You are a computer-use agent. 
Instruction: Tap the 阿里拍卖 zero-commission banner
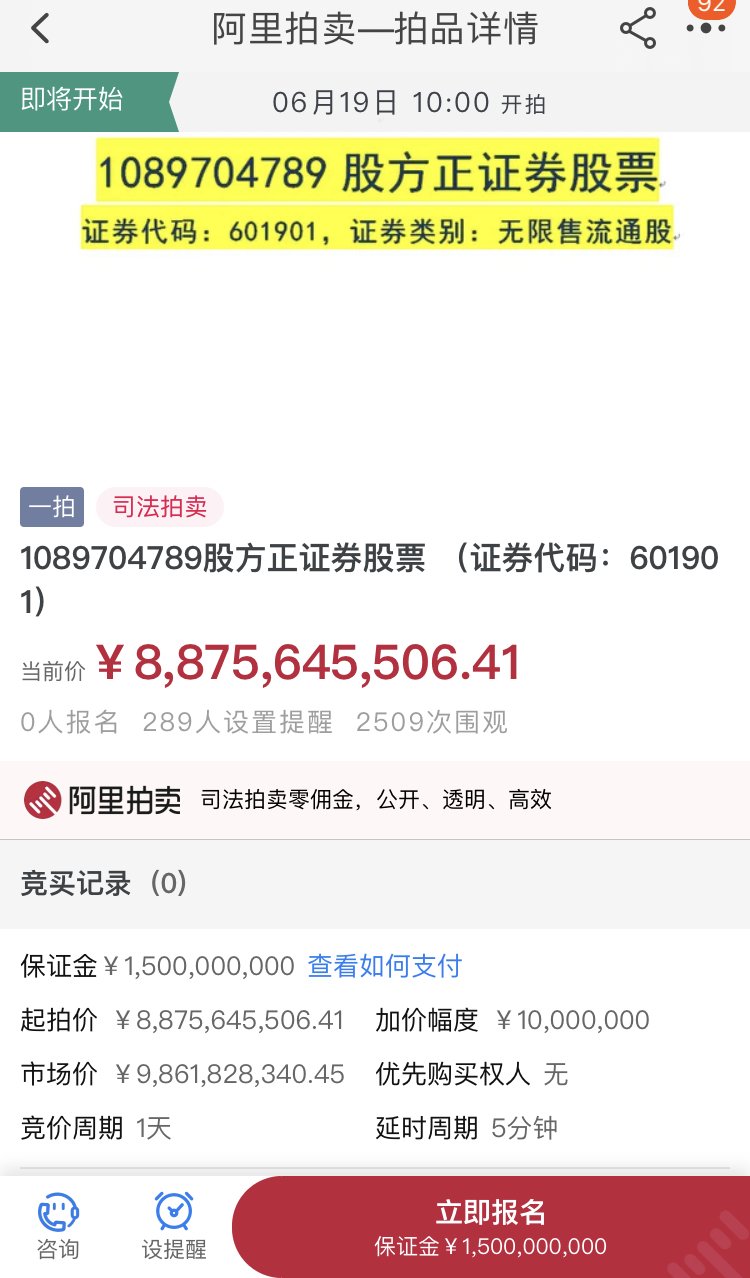(375, 800)
